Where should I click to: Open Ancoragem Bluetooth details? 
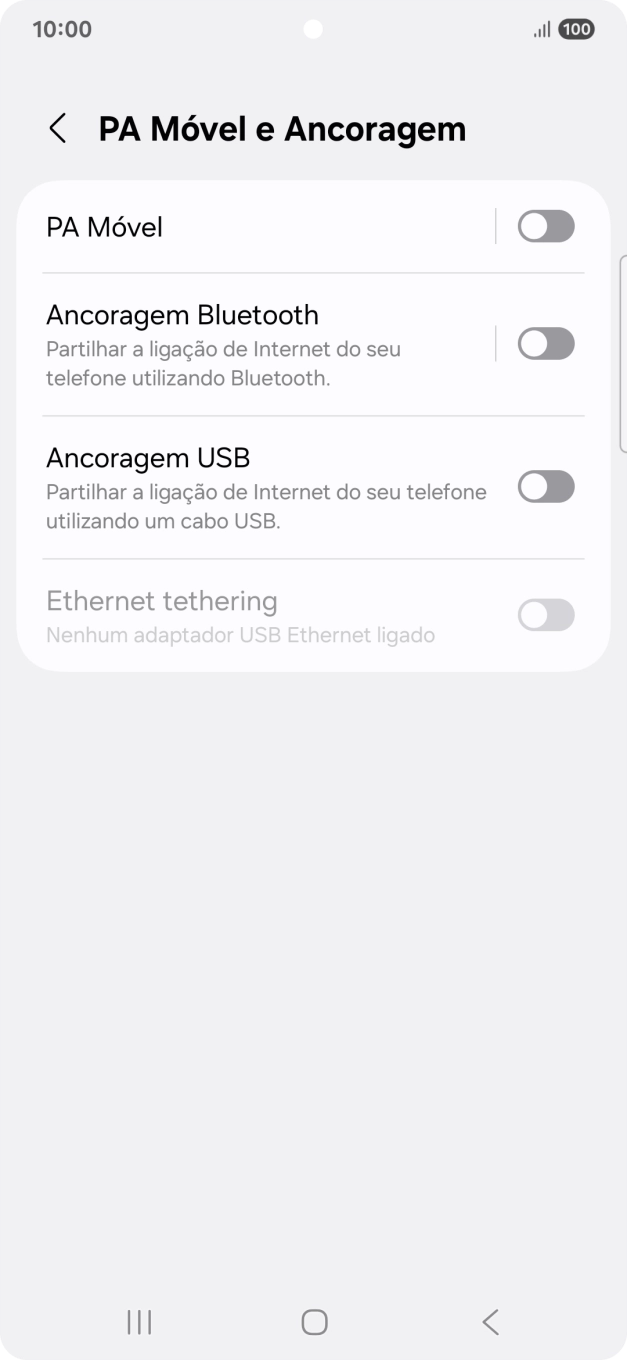point(250,344)
